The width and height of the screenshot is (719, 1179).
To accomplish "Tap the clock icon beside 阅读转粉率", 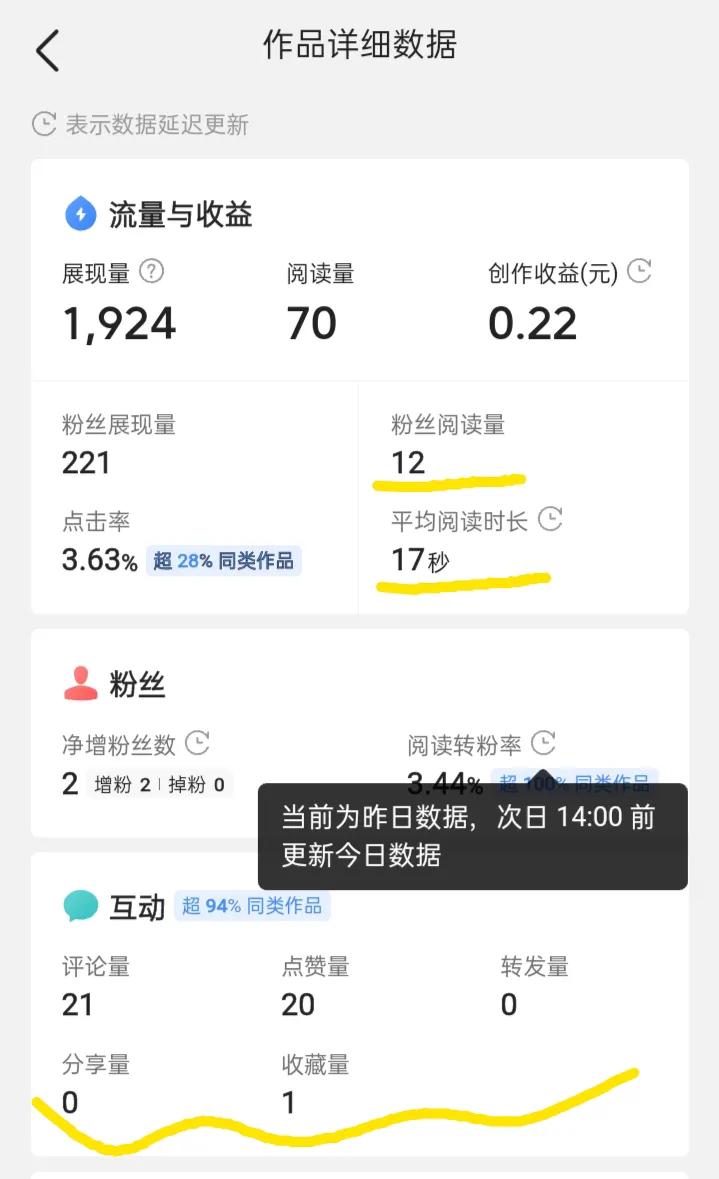I will coord(543,743).
